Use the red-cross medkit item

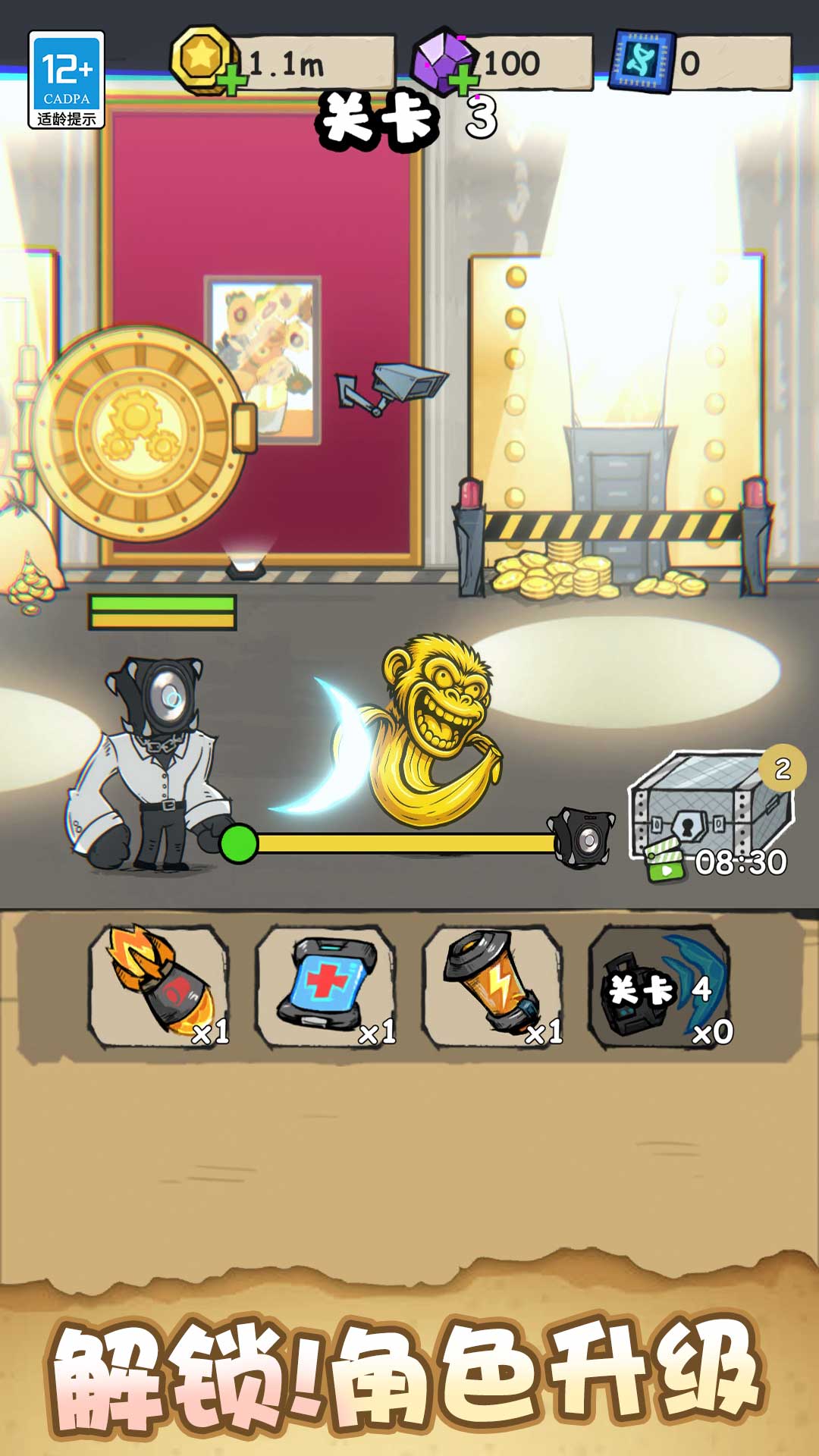[x=326, y=986]
